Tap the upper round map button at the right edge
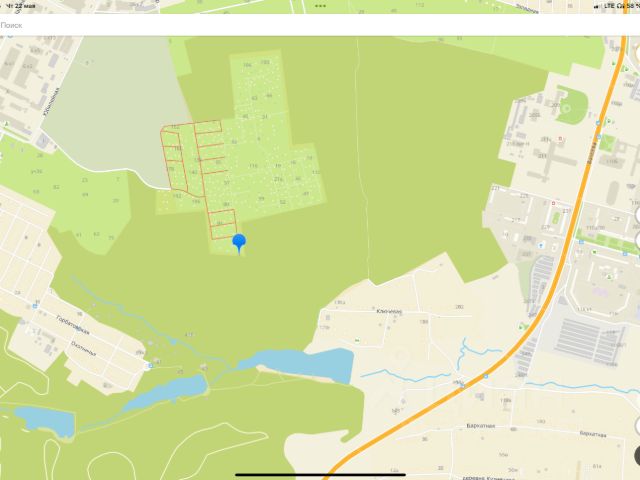 pos(636,216)
